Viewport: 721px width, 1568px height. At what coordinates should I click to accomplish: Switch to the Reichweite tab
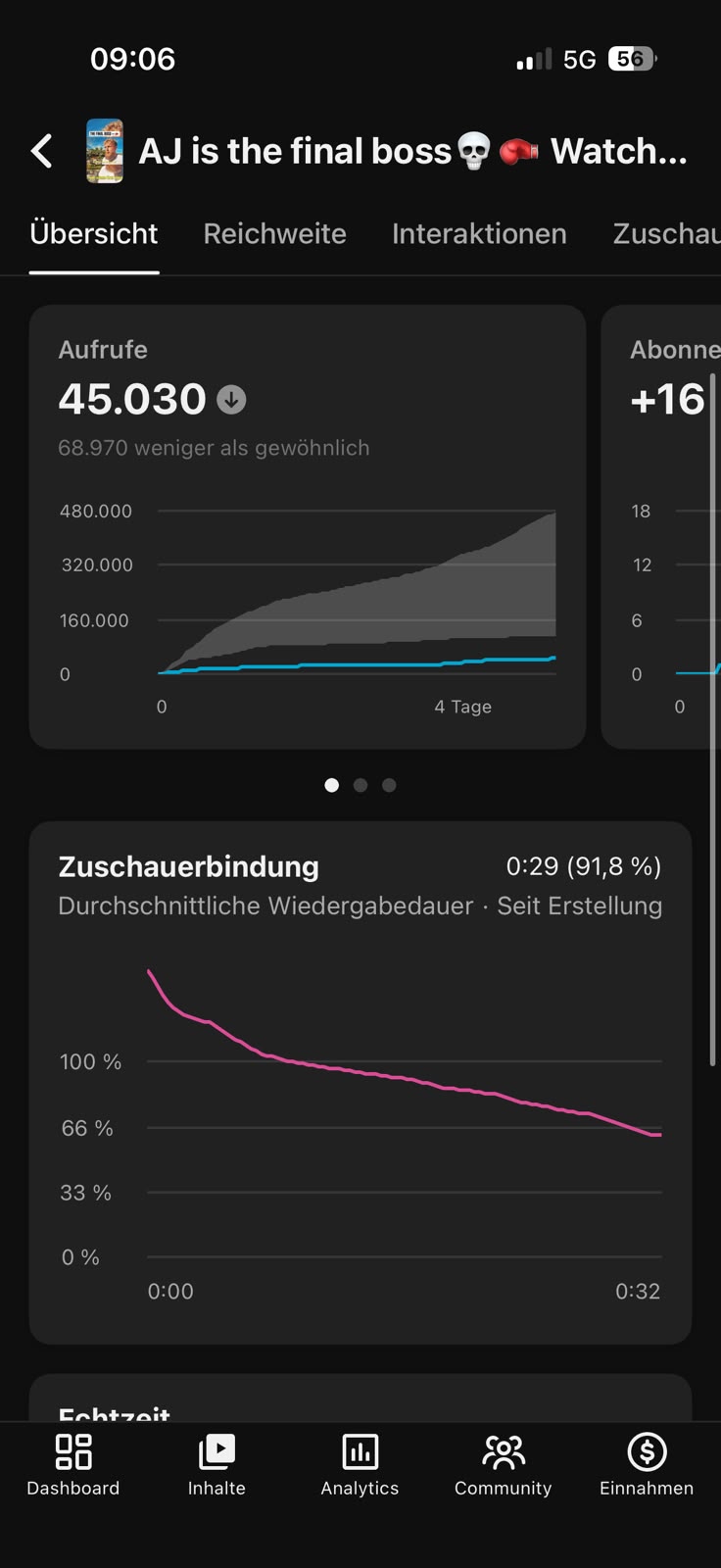tap(274, 233)
